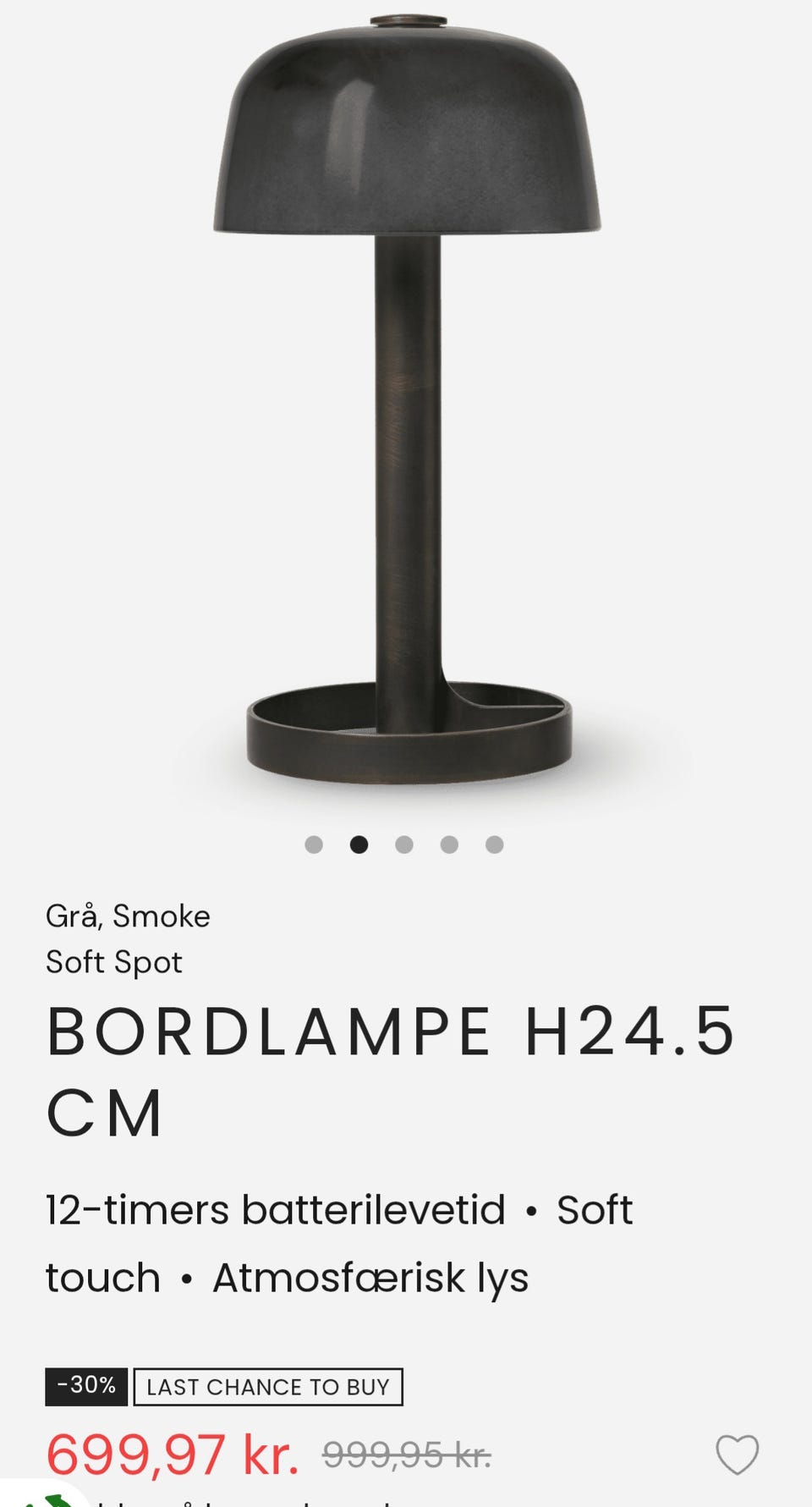Expand the product details by tapping the title
This screenshot has height=1507, width=812.
pyautogui.click(x=393, y=1070)
